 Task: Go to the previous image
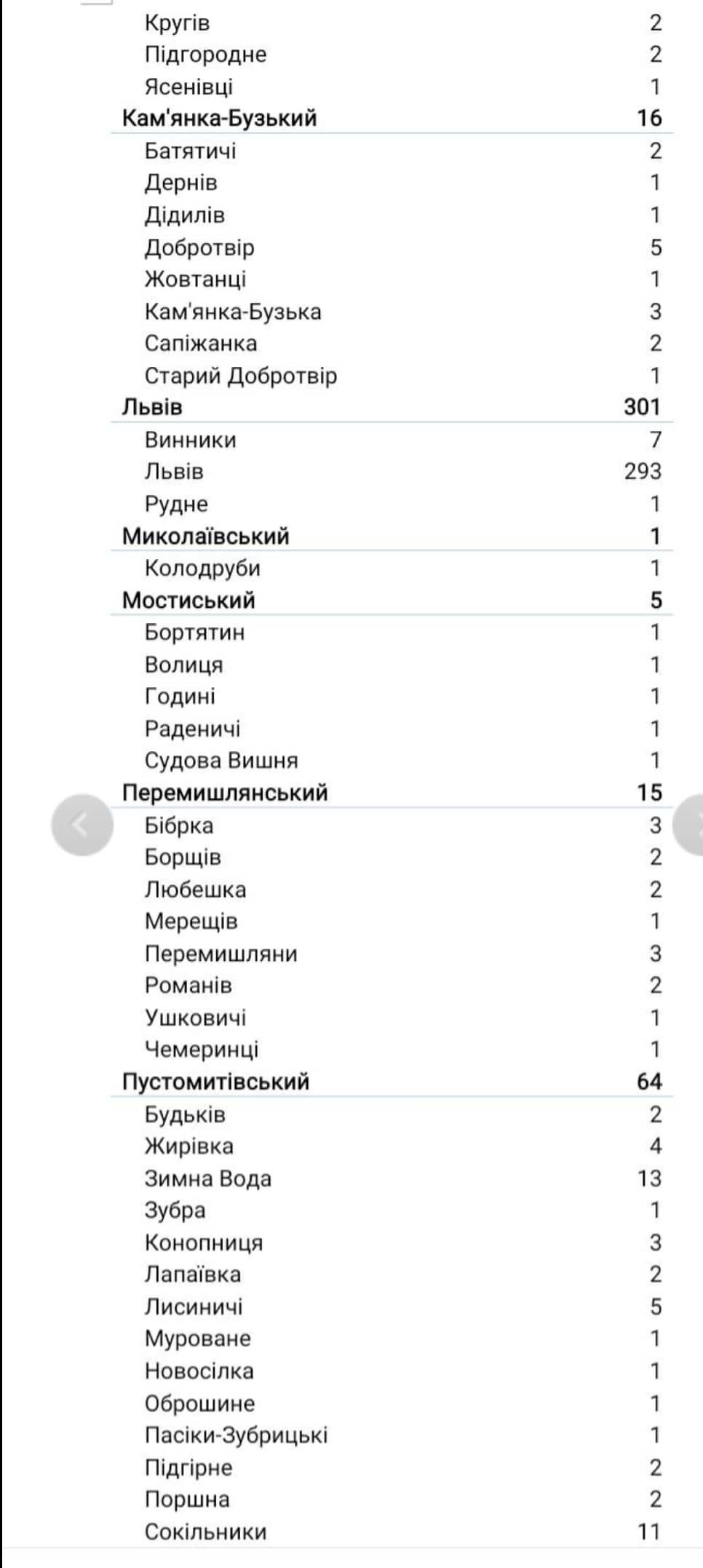coord(82,825)
